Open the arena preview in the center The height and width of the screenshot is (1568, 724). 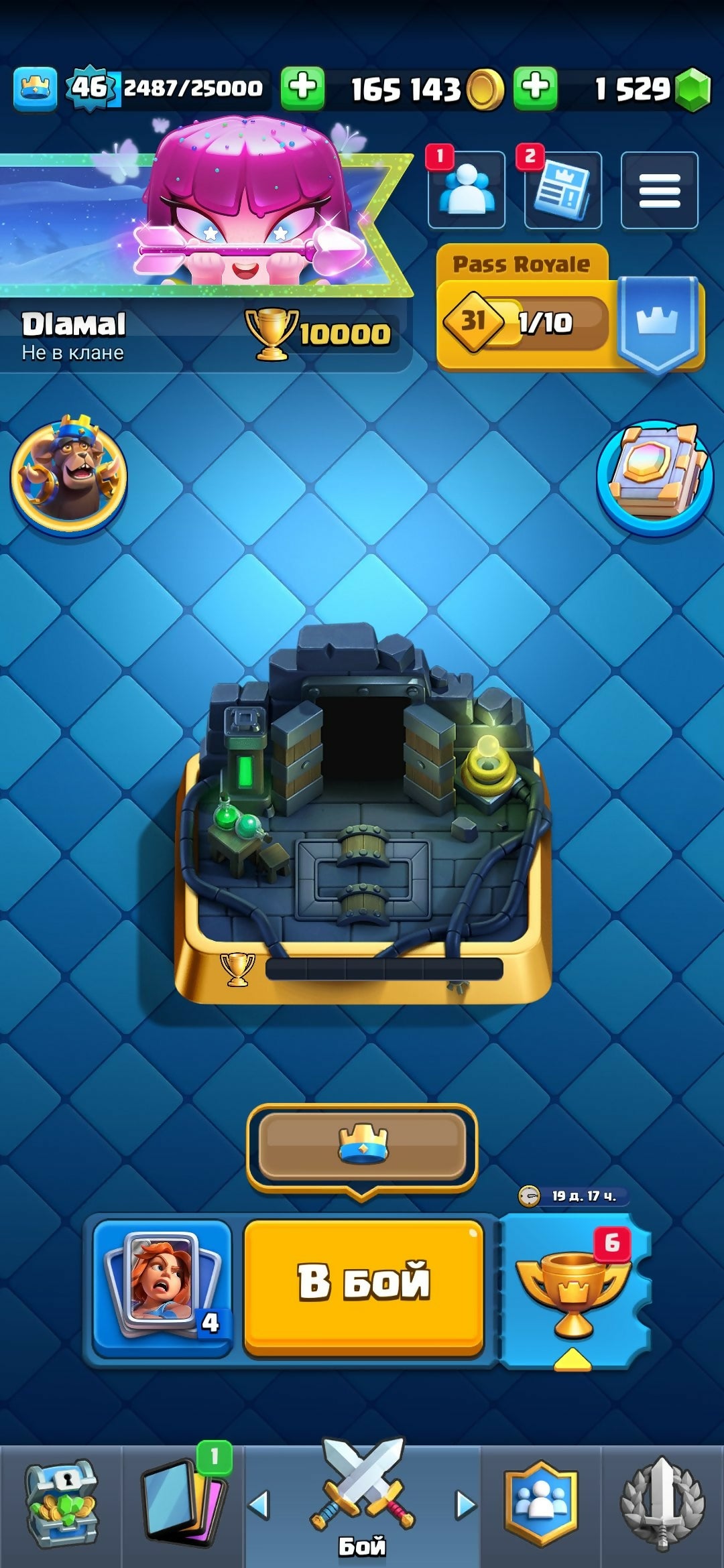(363, 818)
